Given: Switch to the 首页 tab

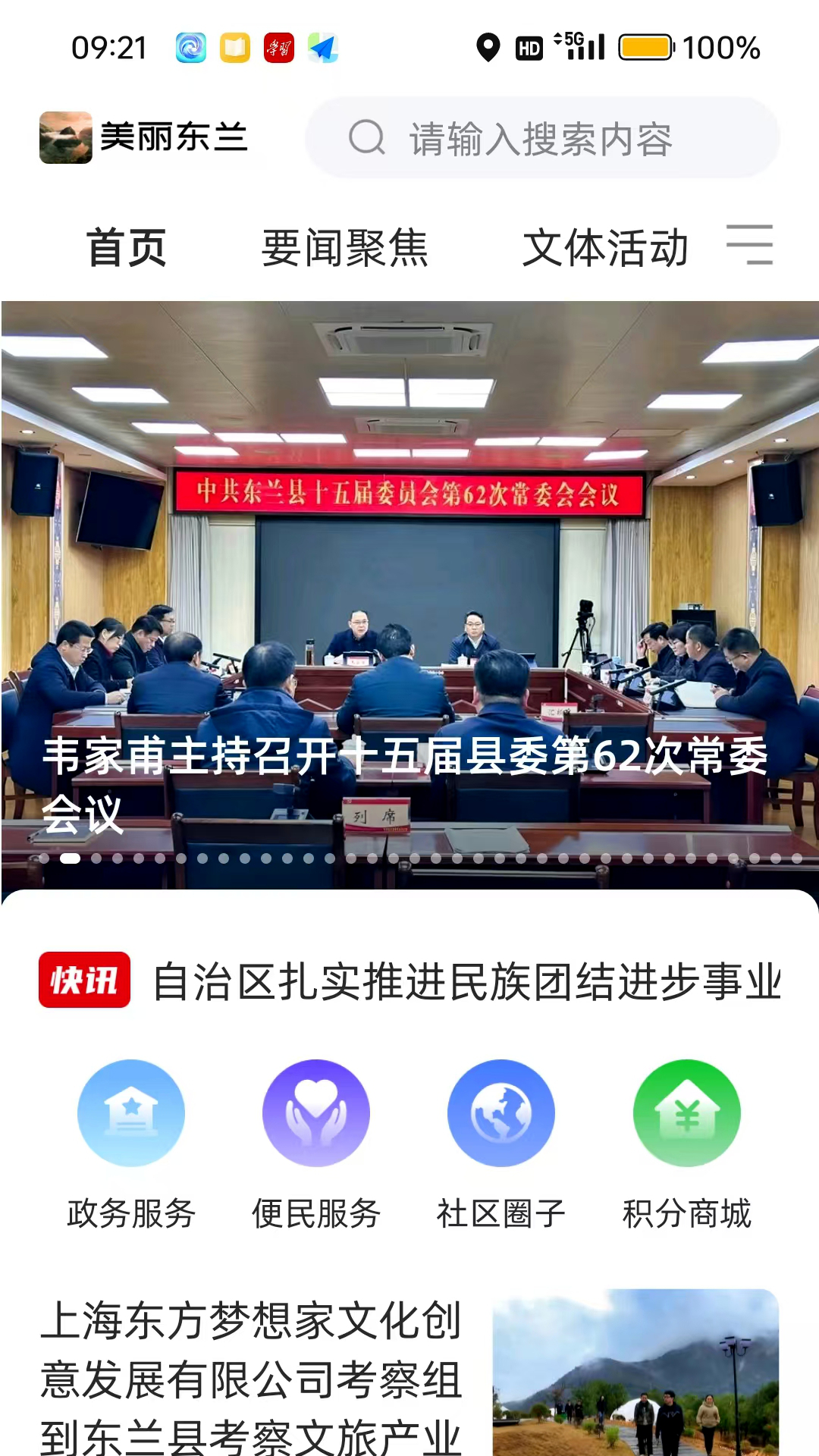Looking at the screenshot, I should (x=126, y=248).
